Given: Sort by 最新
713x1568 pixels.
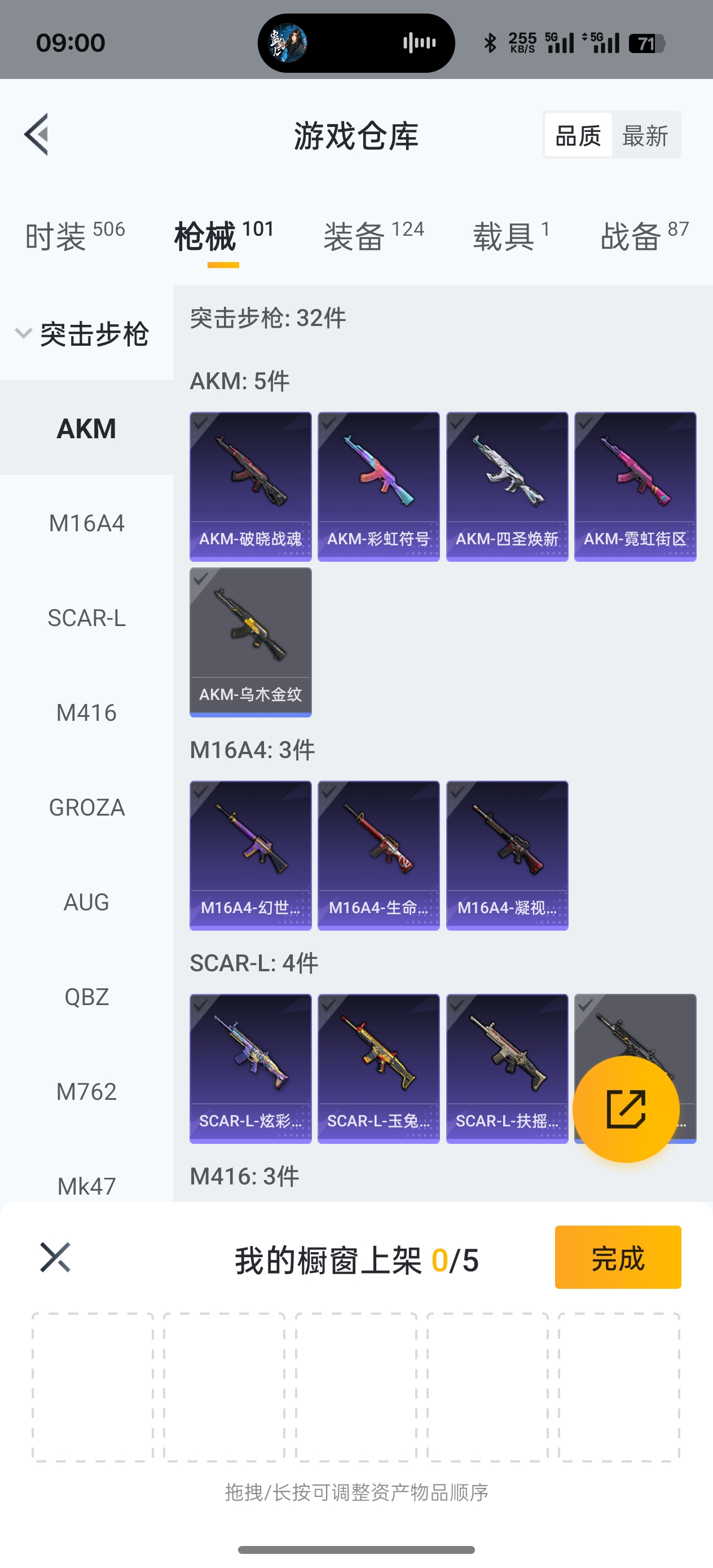Looking at the screenshot, I should (645, 135).
